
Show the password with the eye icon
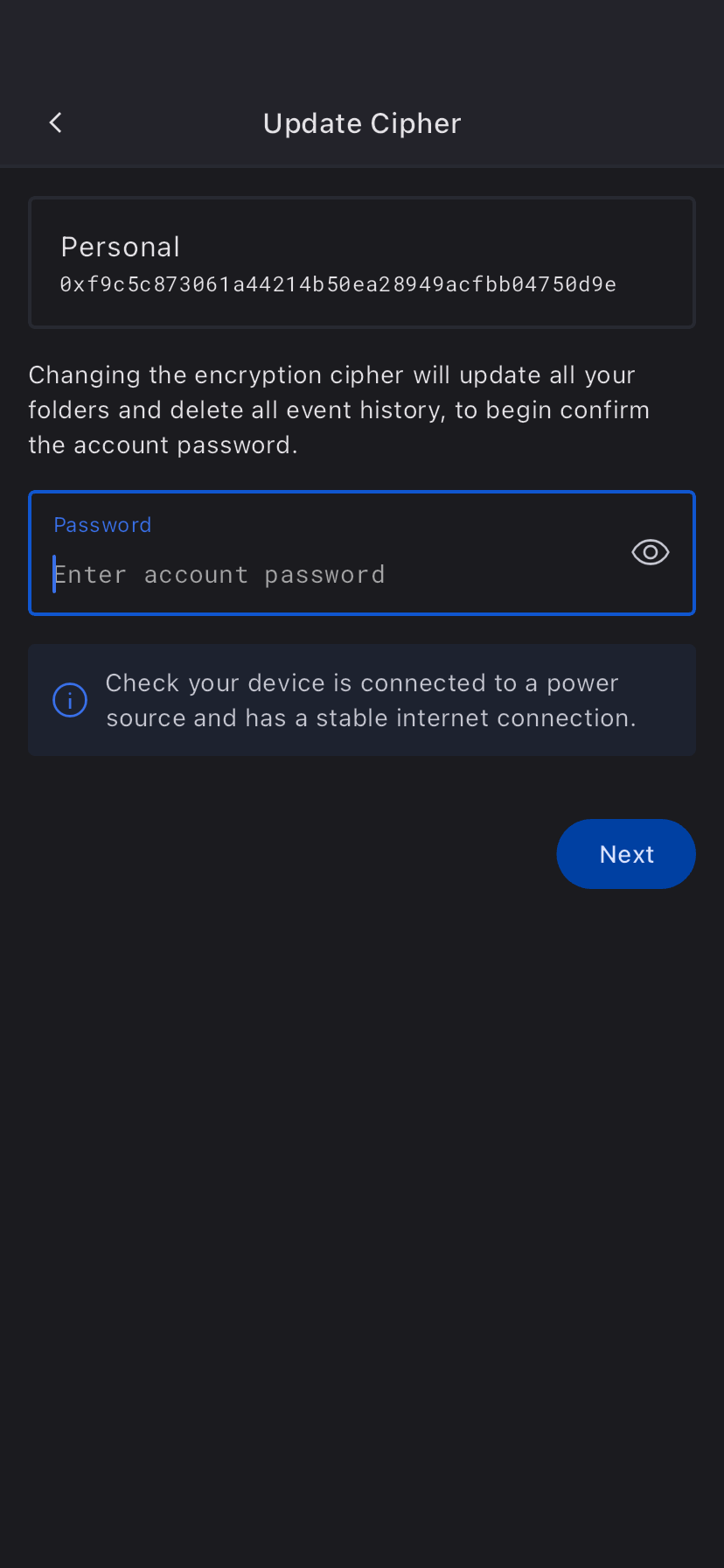[x=650, y=553]
